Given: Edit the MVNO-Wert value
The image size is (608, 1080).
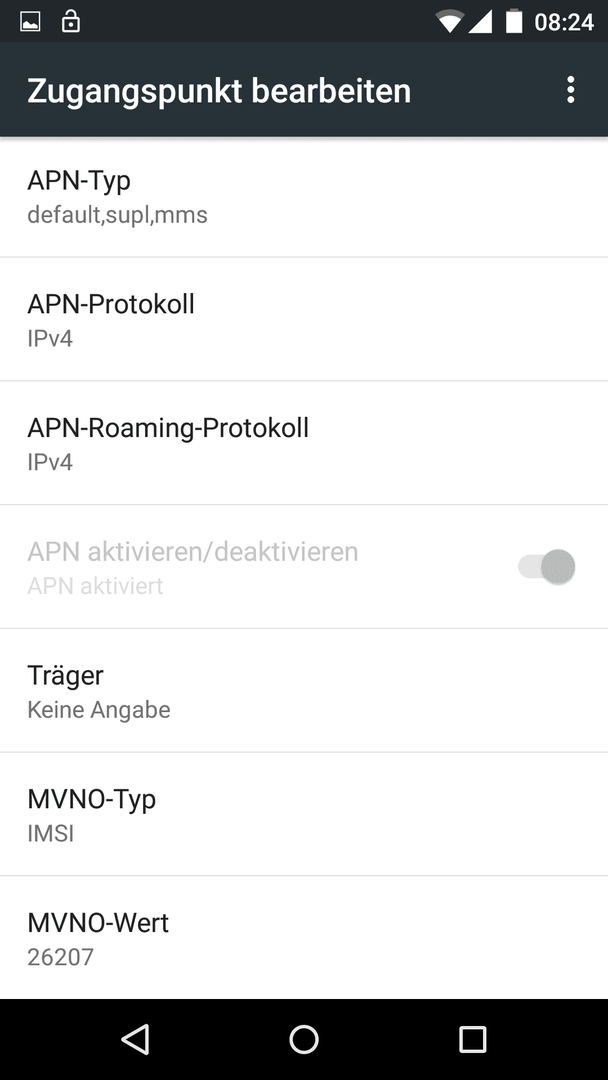Looking at the screenshot, I should (304, 938).
